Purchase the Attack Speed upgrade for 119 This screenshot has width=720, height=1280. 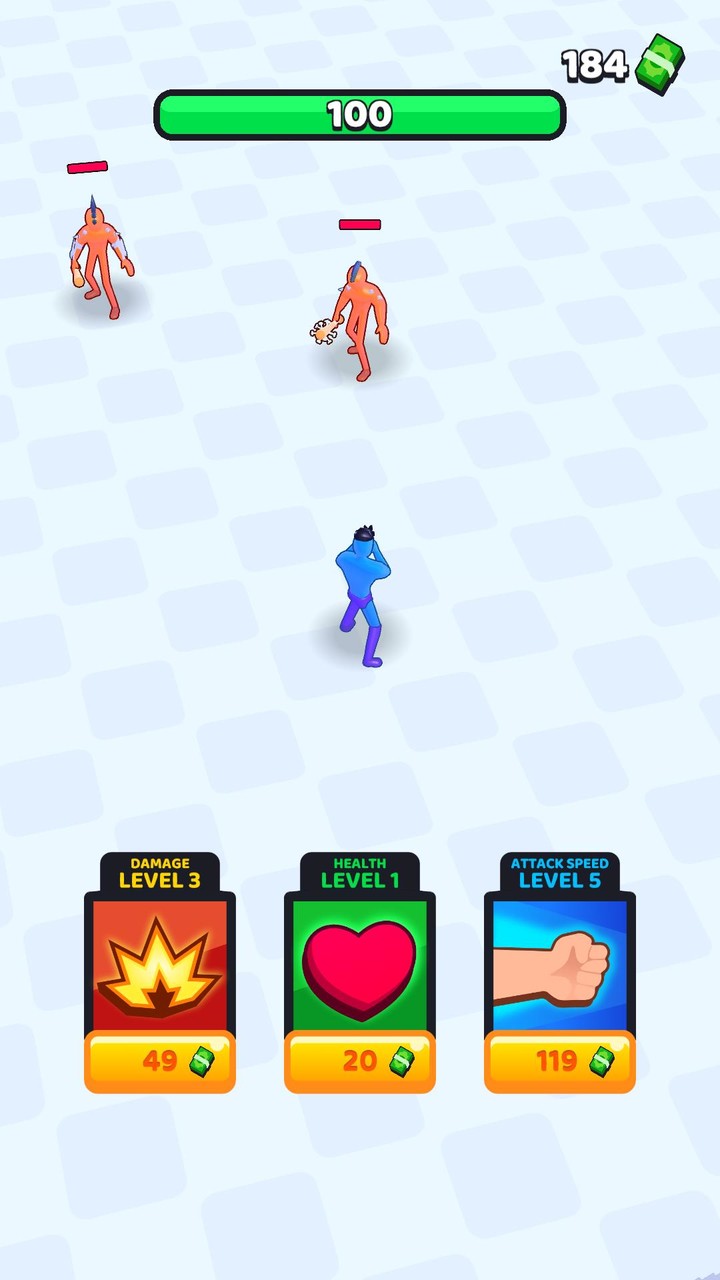pos(558,1061)
